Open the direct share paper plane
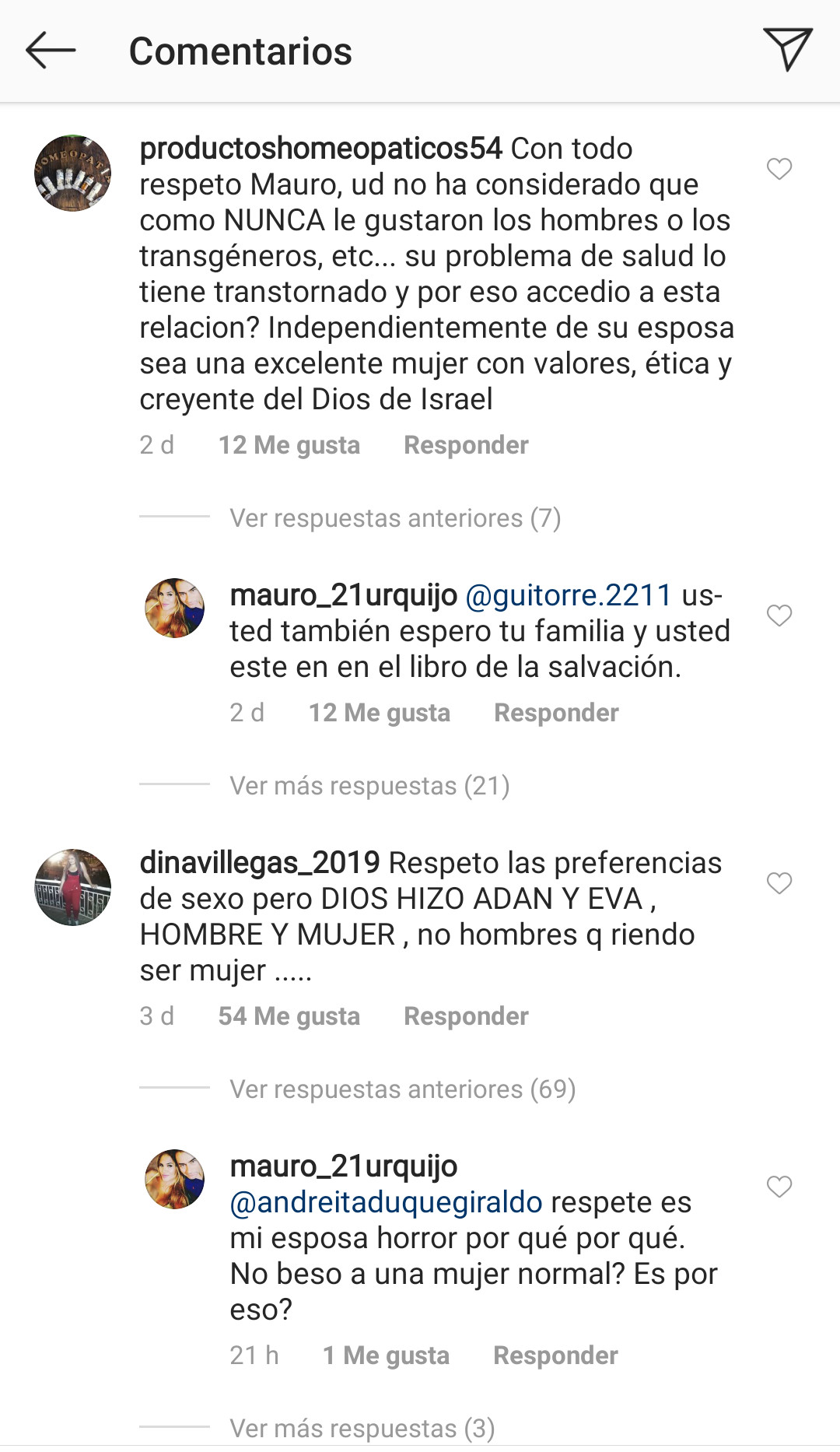The width and height of the screenshot is (840, 1452). tap(787, 50)
